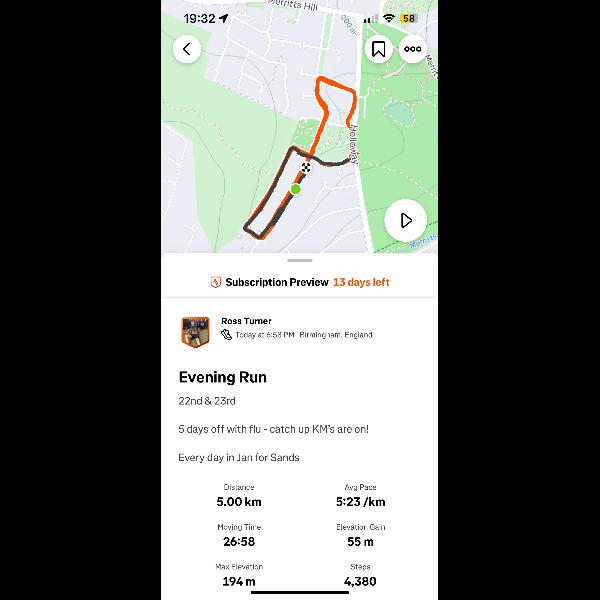This screenshot has width=600, height=600.
Task: Open Ross Turner's profile picture
Action: [195, 331]
